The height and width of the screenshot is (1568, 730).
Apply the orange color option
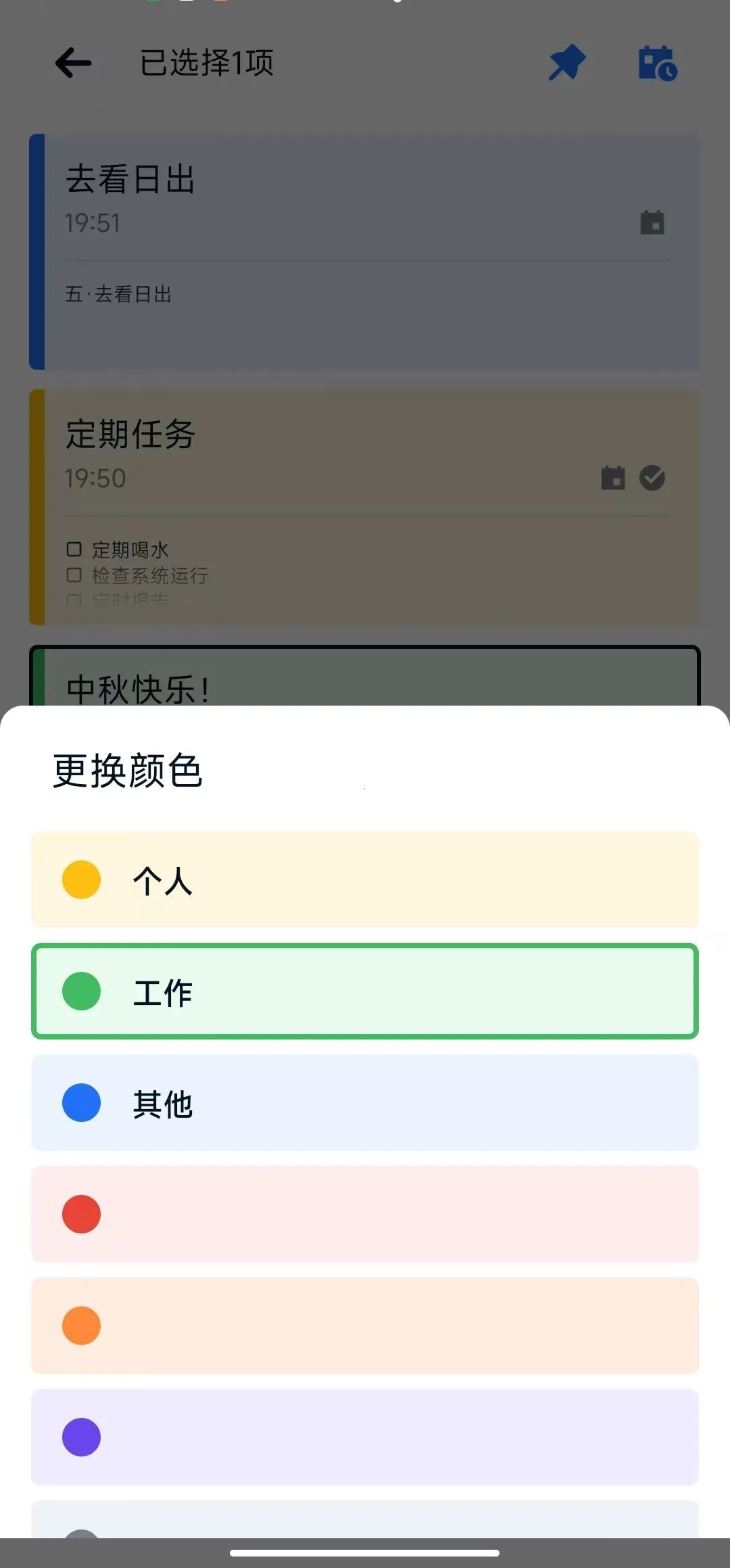click(365, 1325)
